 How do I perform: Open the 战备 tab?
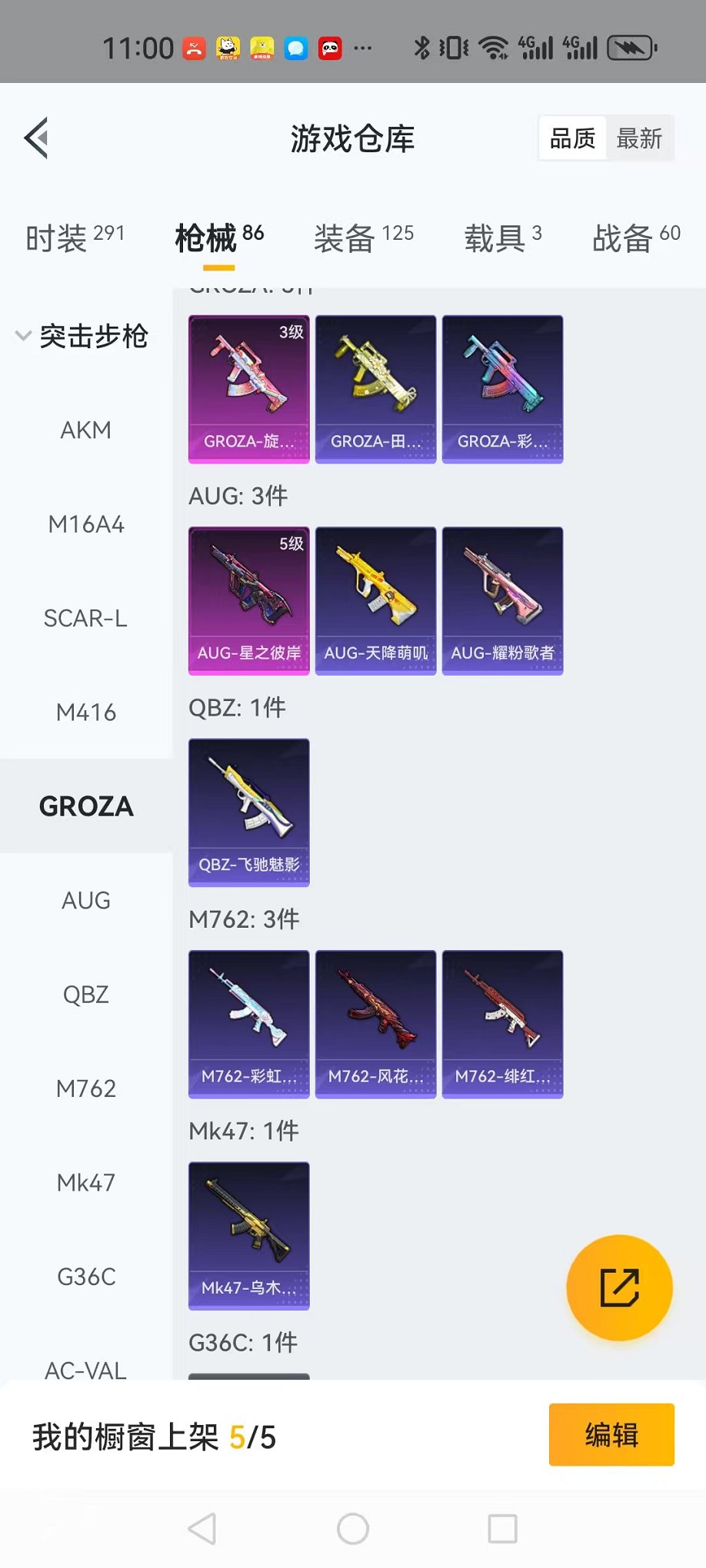[x=635, y=238]
